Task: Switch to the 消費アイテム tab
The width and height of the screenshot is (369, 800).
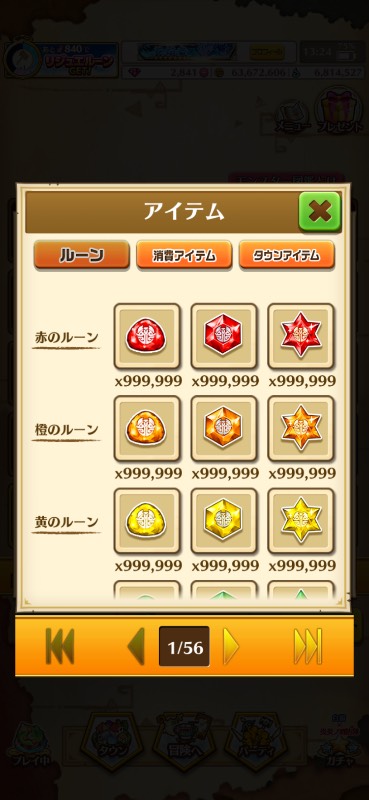Action: (x=184, y=255)
